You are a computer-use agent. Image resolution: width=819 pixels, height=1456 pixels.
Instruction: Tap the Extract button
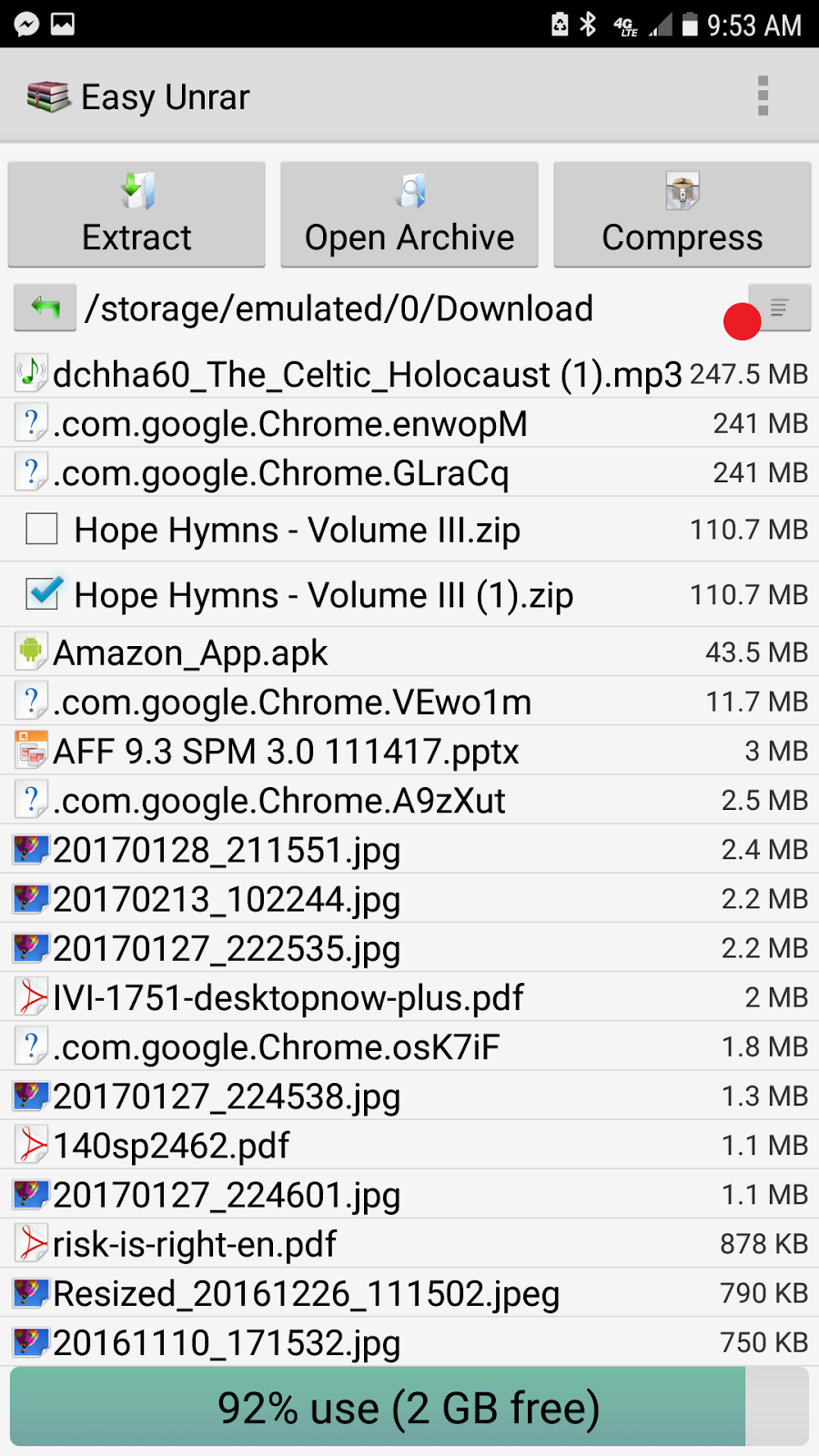point(136,215)
